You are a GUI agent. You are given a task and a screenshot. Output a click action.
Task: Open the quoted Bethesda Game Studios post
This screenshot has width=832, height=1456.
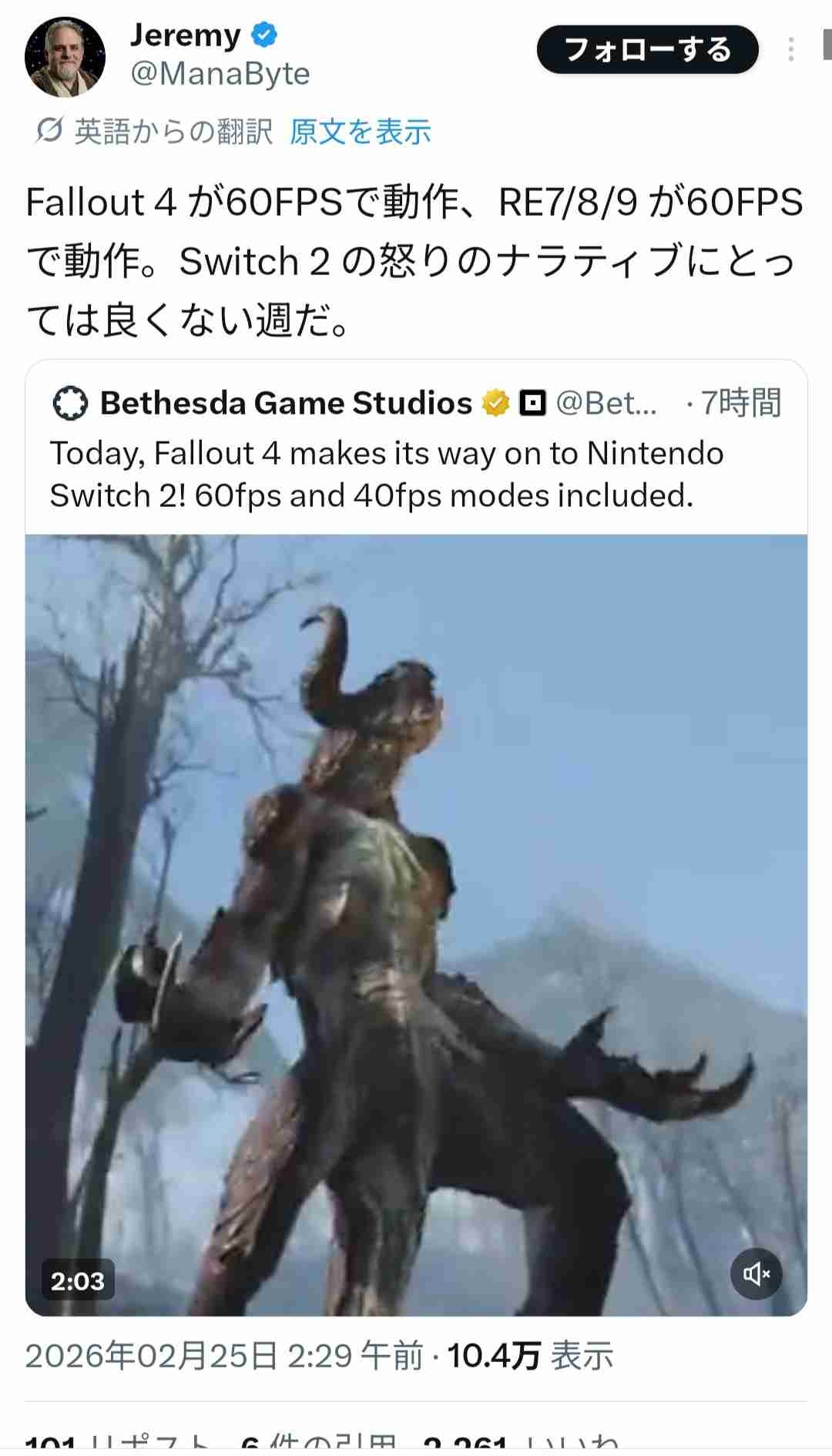[385, 475]
